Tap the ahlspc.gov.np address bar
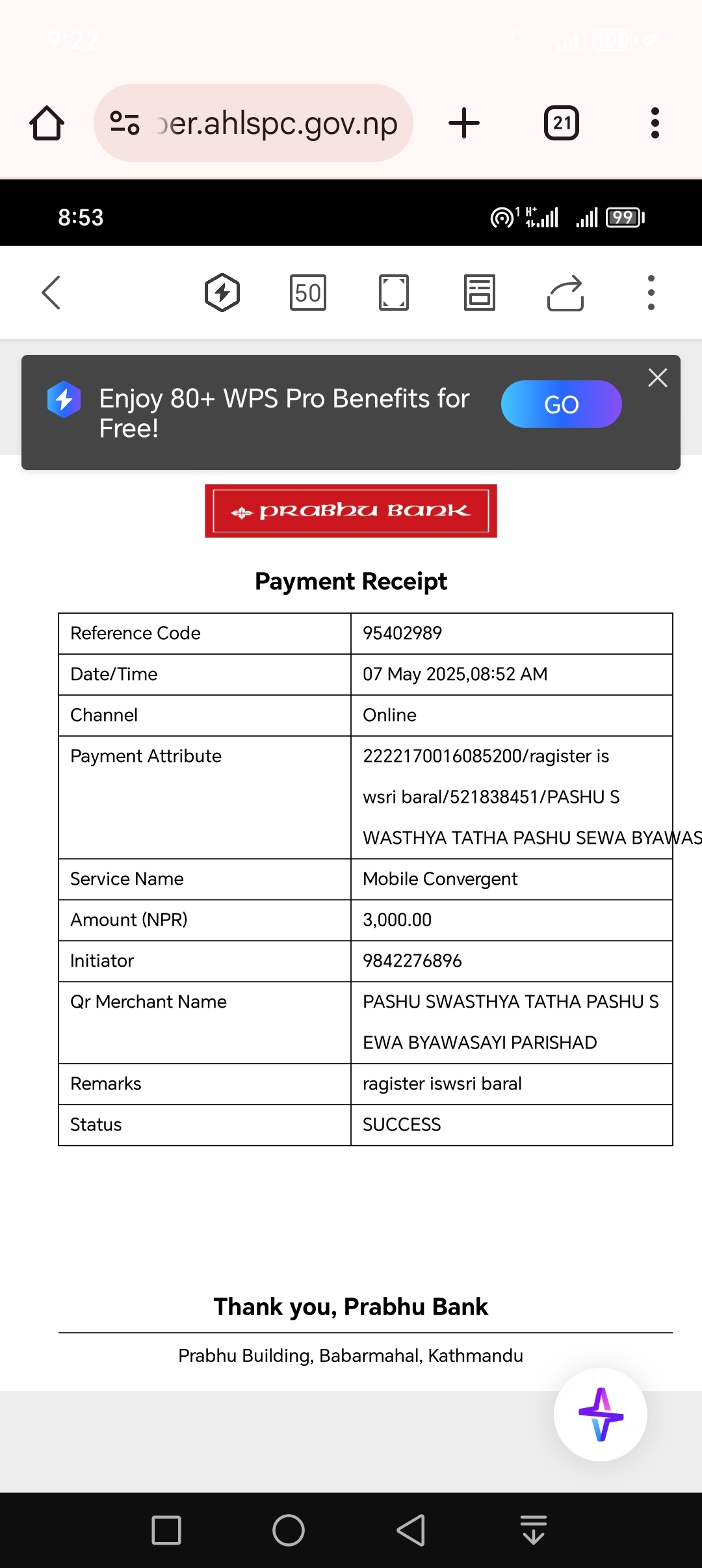This screenshot has height=1568, width=702. point(253,123)
